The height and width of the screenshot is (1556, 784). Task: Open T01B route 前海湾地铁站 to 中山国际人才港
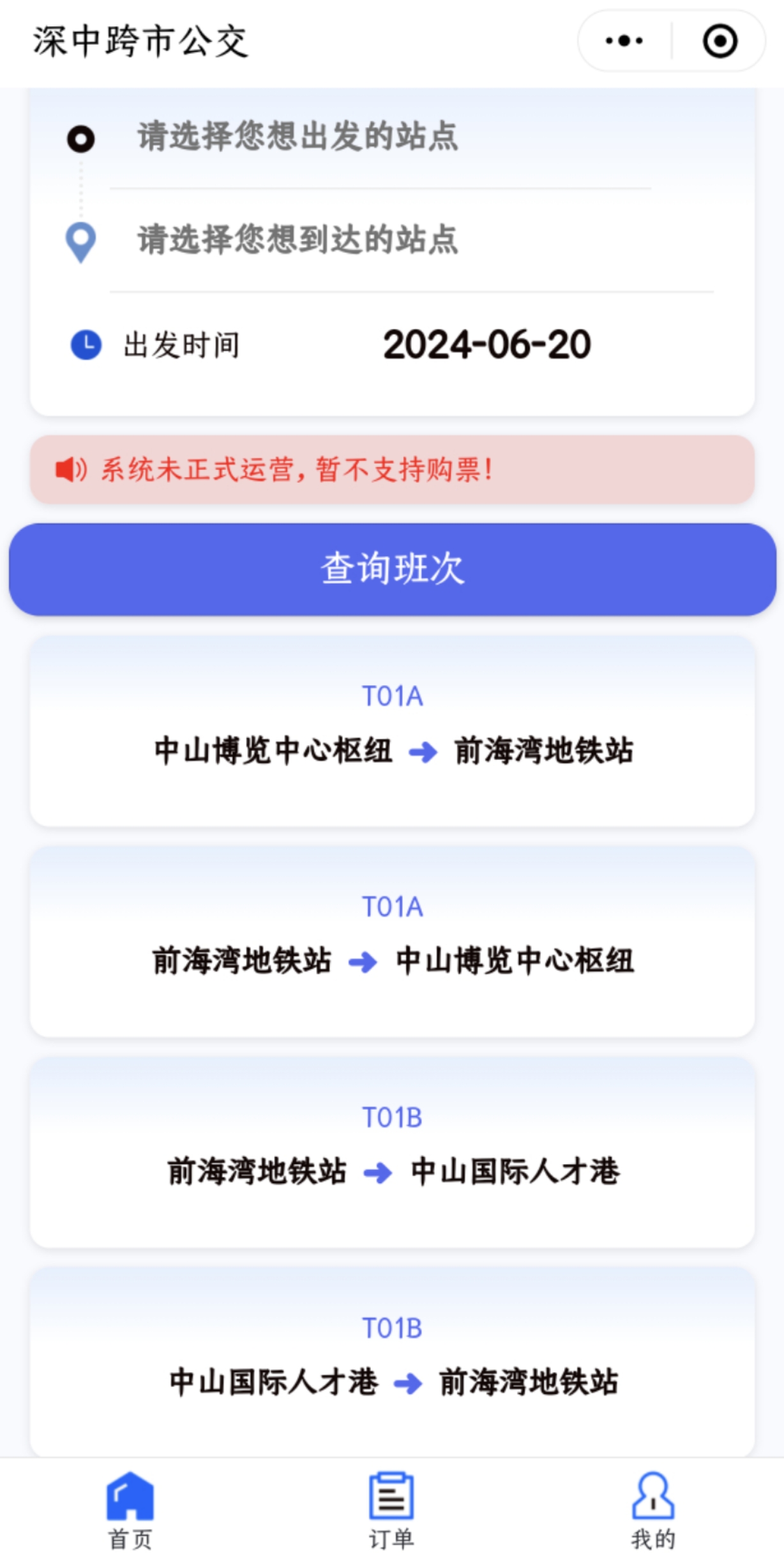[392, 1152]
